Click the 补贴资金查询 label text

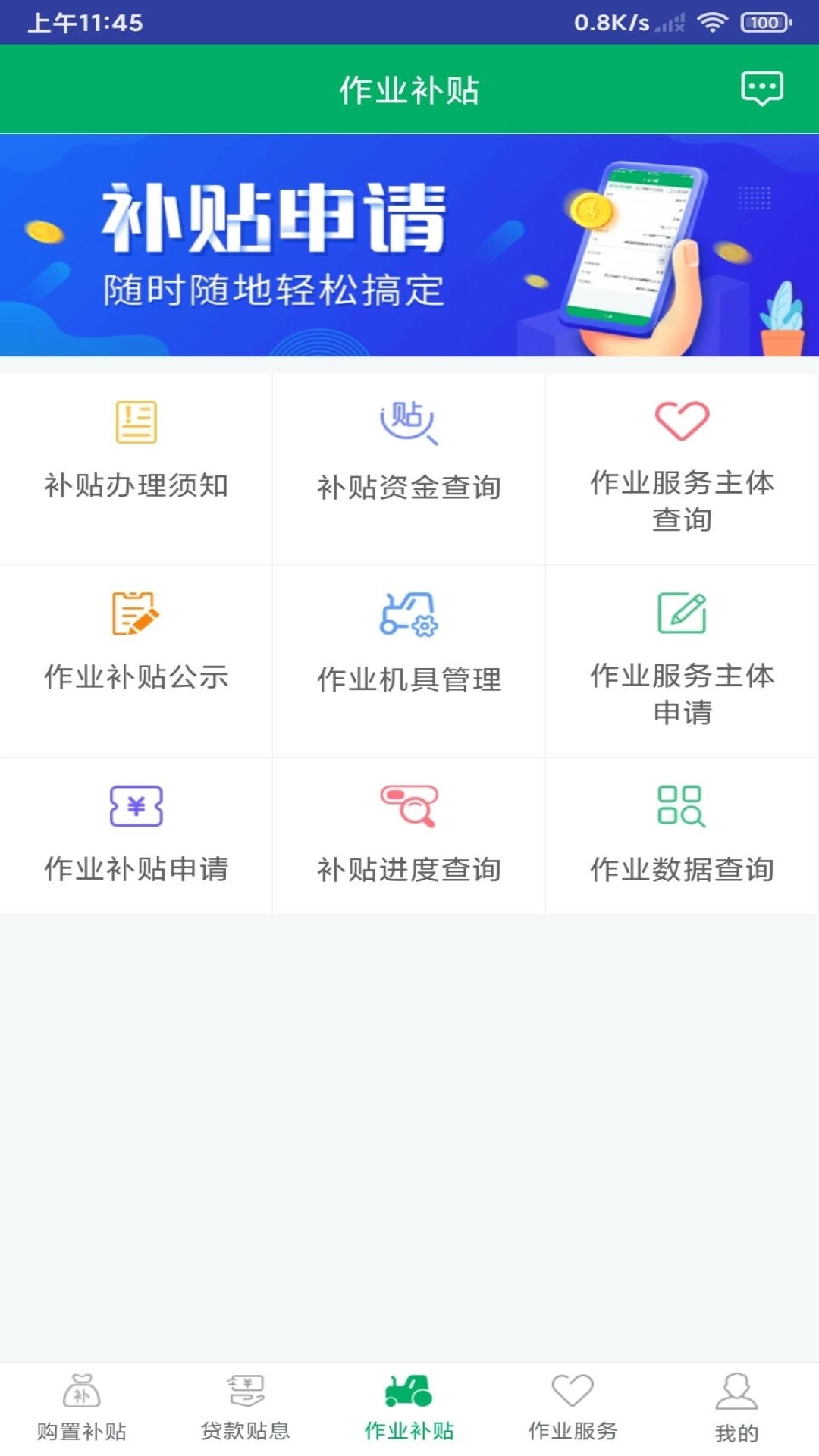point(408,489)
